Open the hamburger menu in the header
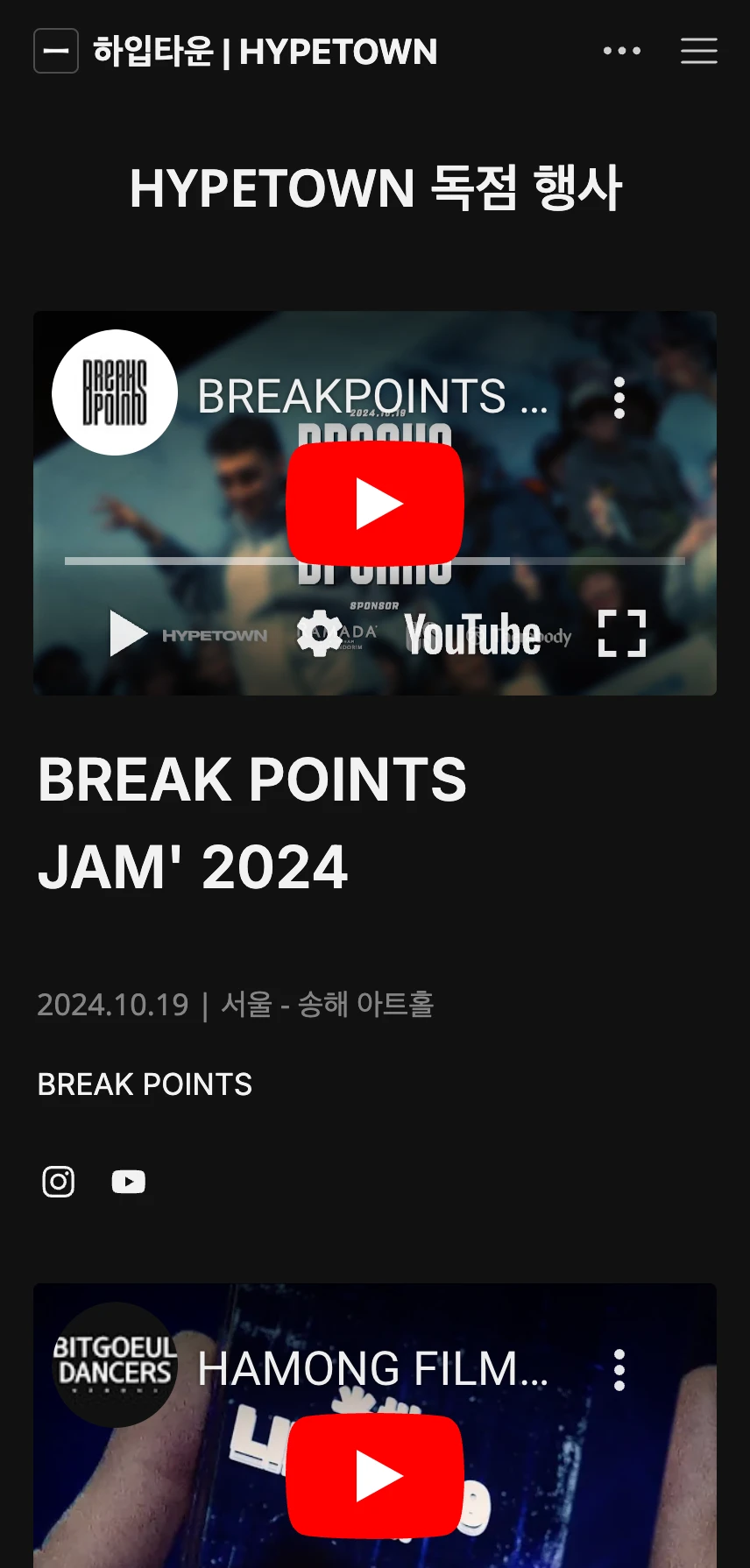Screen dimensions: 750x1568 point(698,51)
